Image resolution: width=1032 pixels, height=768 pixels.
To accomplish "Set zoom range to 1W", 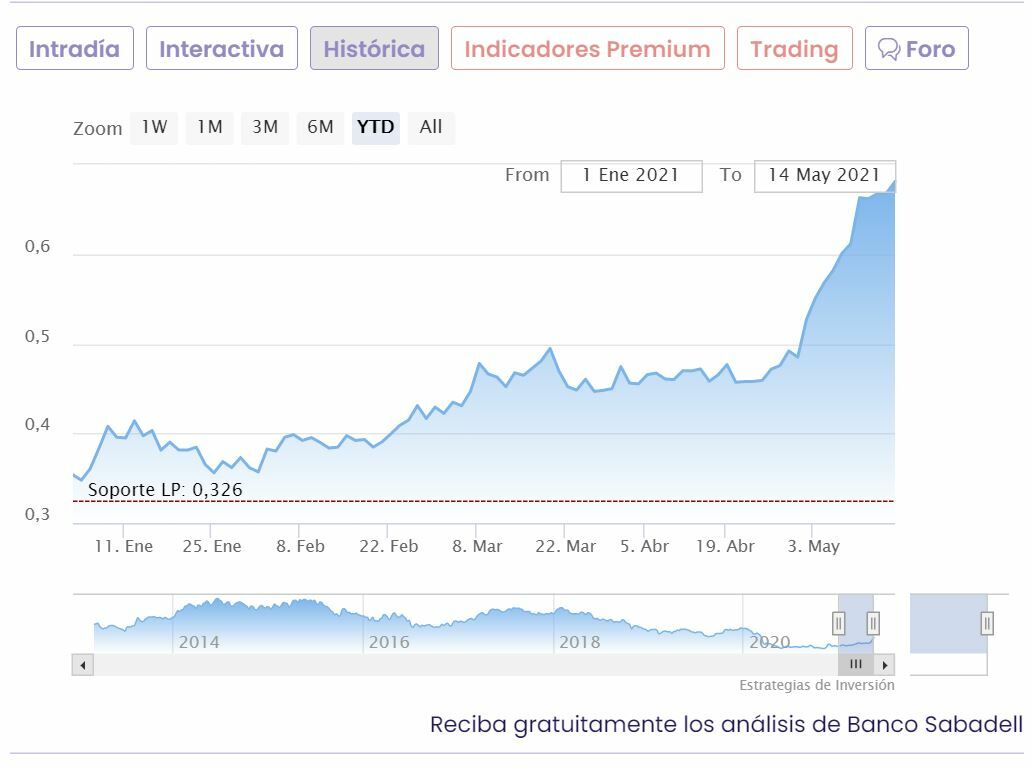I will [x=154, y=127].
